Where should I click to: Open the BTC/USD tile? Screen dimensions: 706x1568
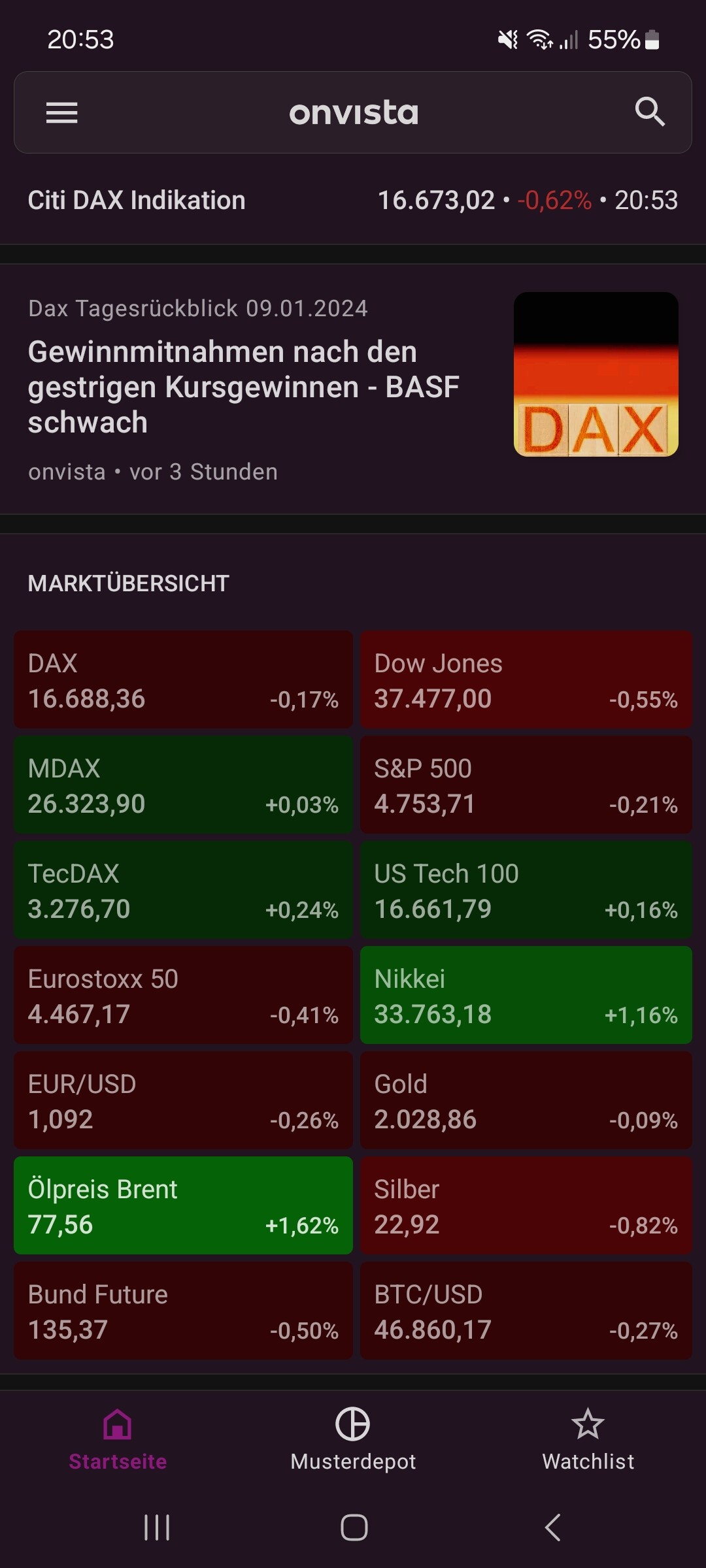526,1311
